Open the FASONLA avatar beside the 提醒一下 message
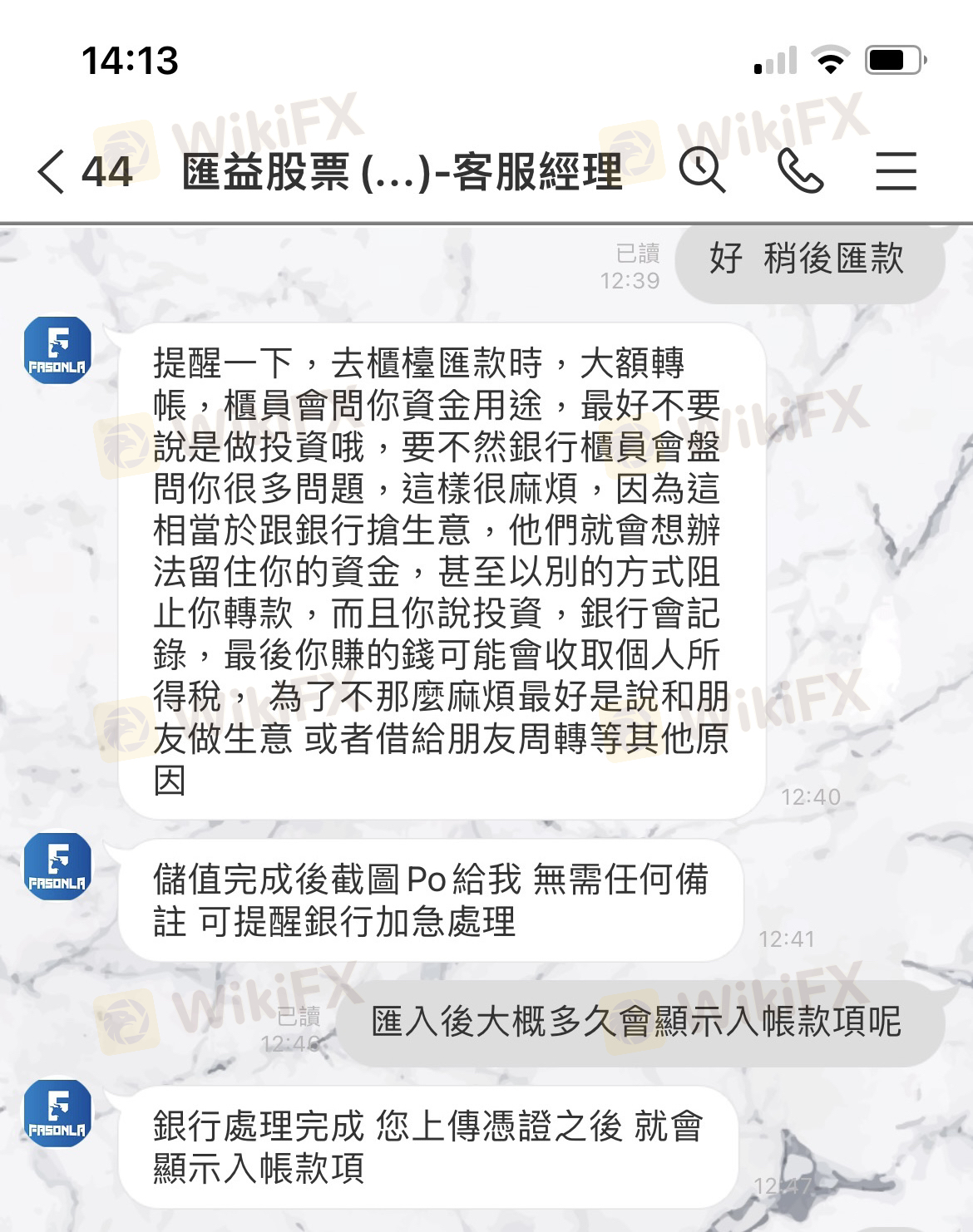 click(57, 349)
